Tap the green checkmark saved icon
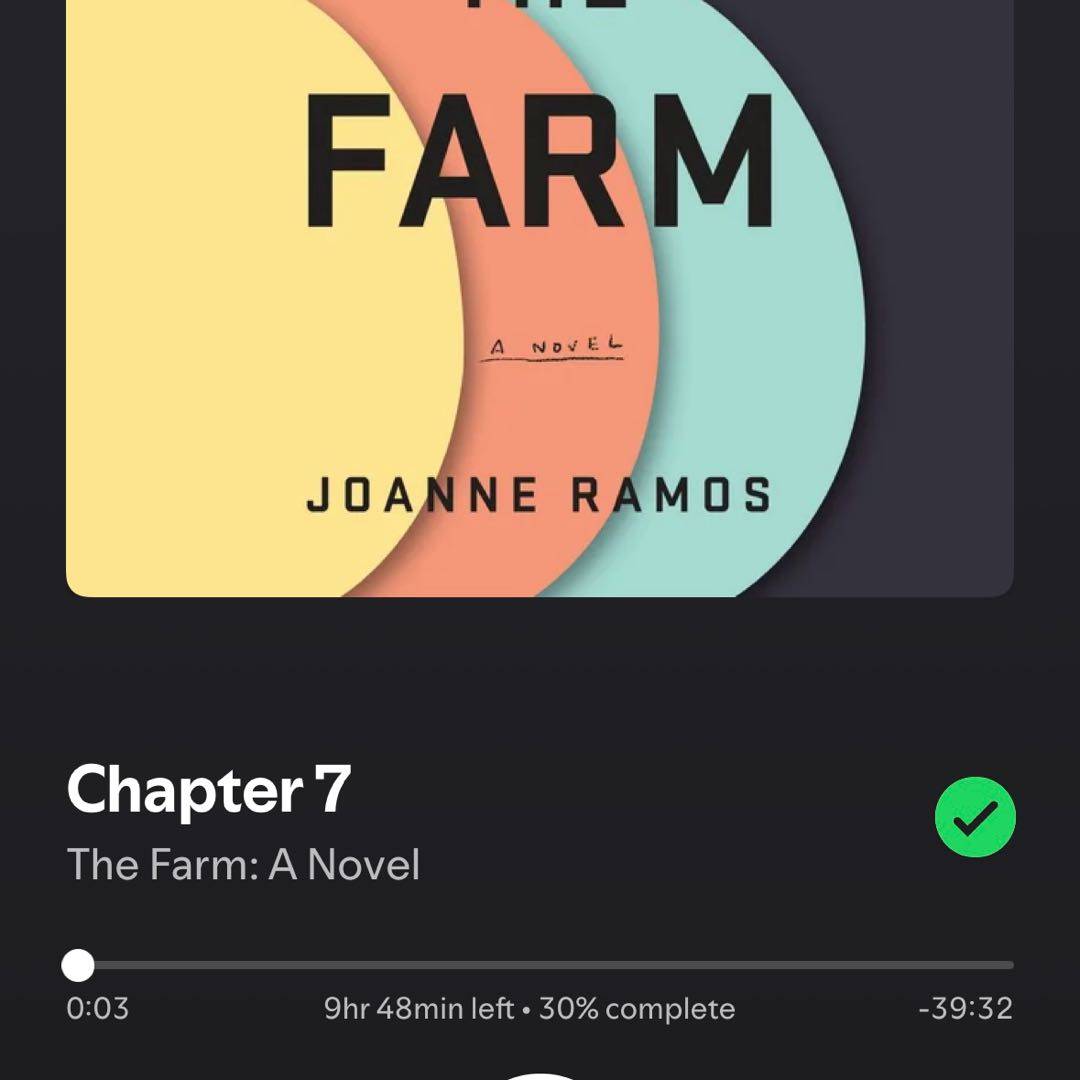Screen dimensions: 1080x1080 (975, 817)
